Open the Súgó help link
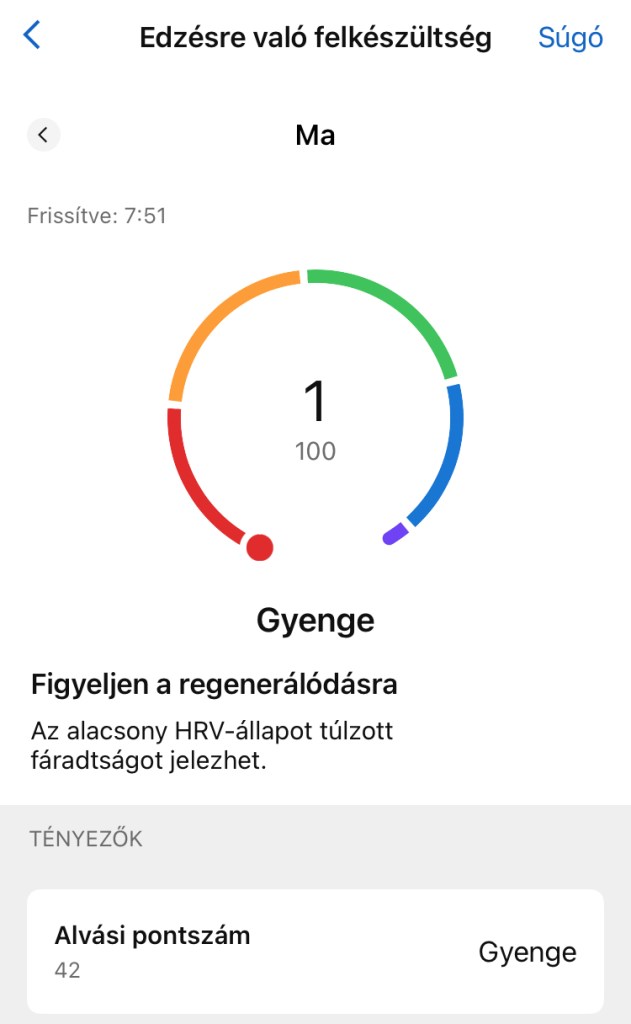631x1024 pixels. pyautogui.click(x=570, y=38)
